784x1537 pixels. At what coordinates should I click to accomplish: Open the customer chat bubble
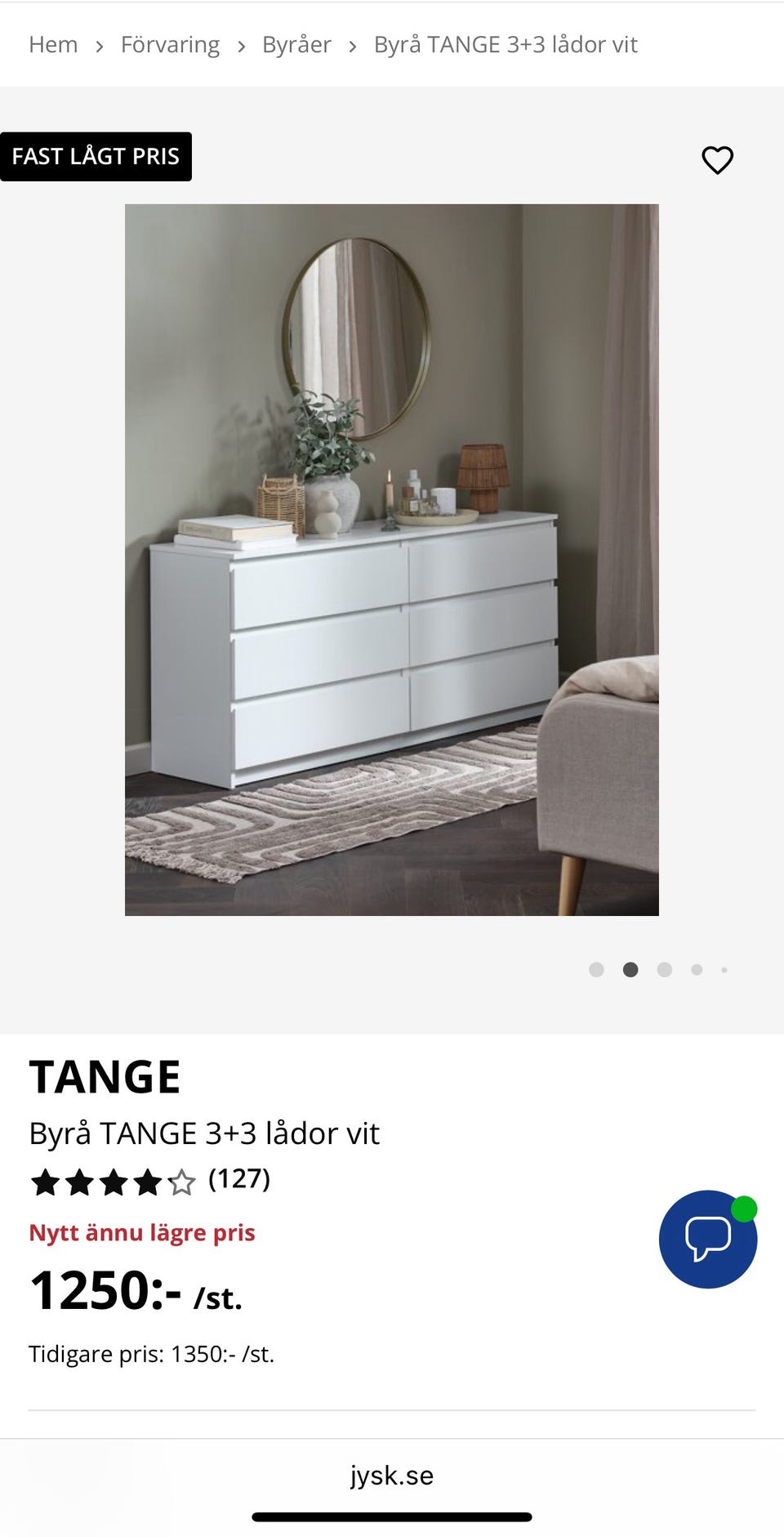(x=707, y=1239)
